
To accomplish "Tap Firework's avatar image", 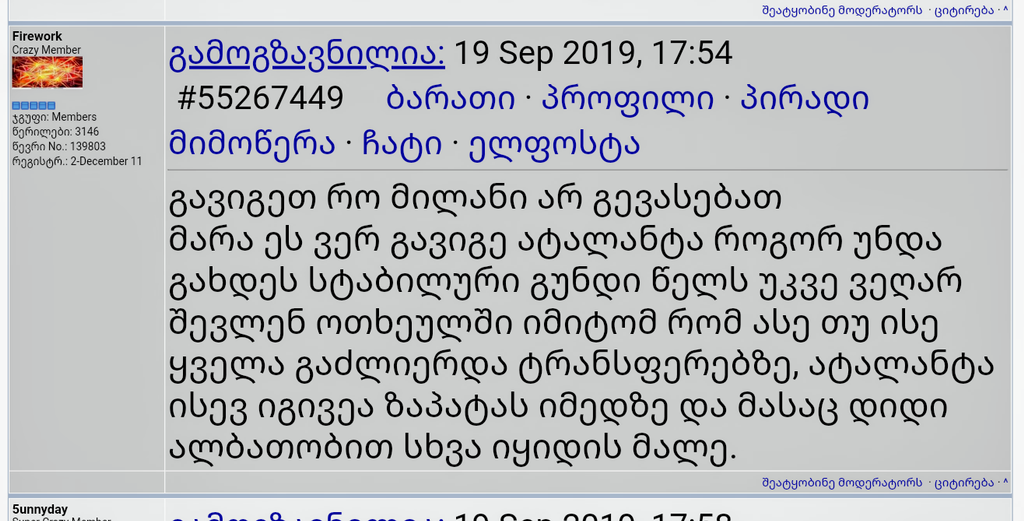I will pos(47,72).
